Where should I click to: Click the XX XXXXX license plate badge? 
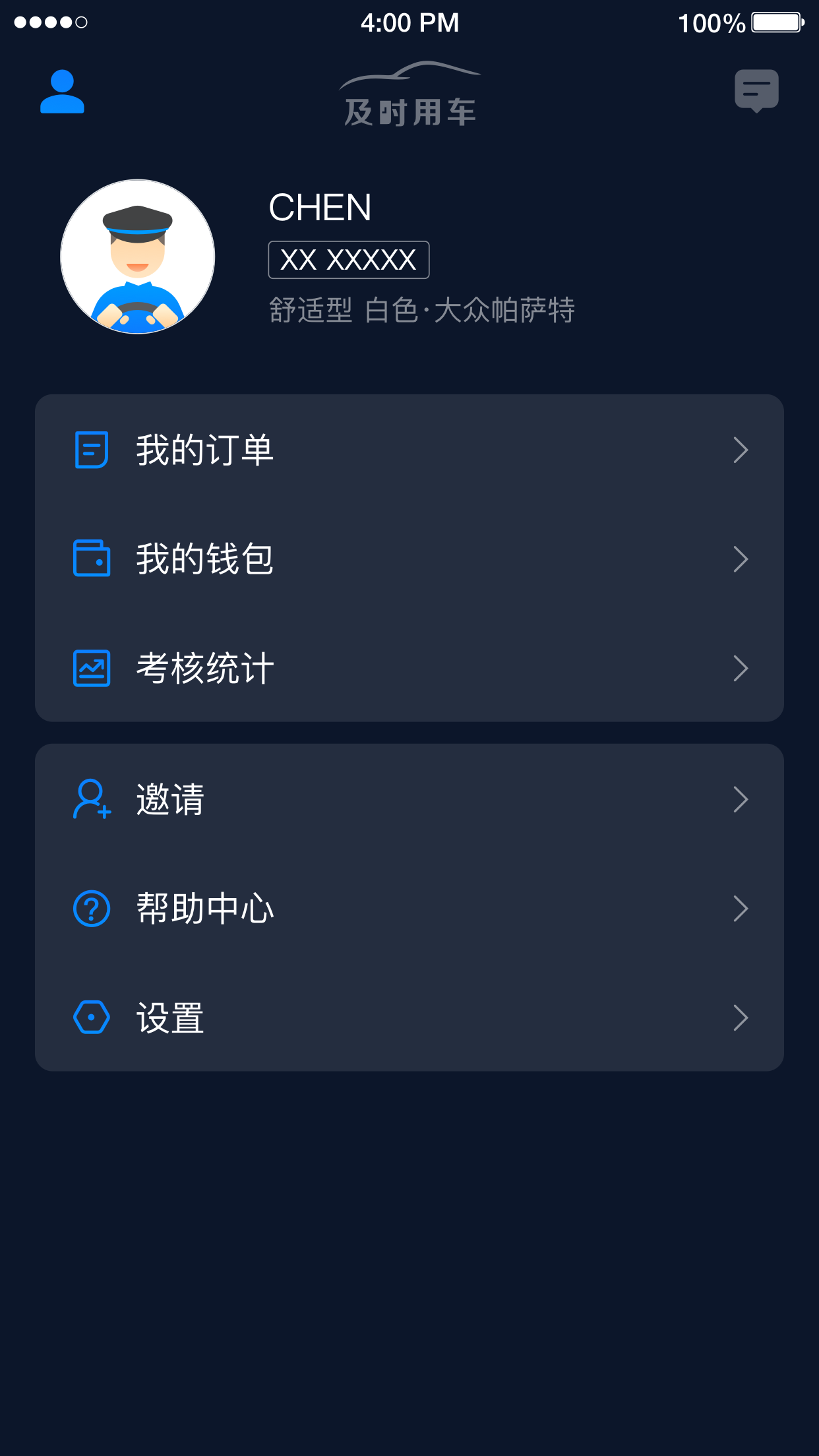pos(348,259)
